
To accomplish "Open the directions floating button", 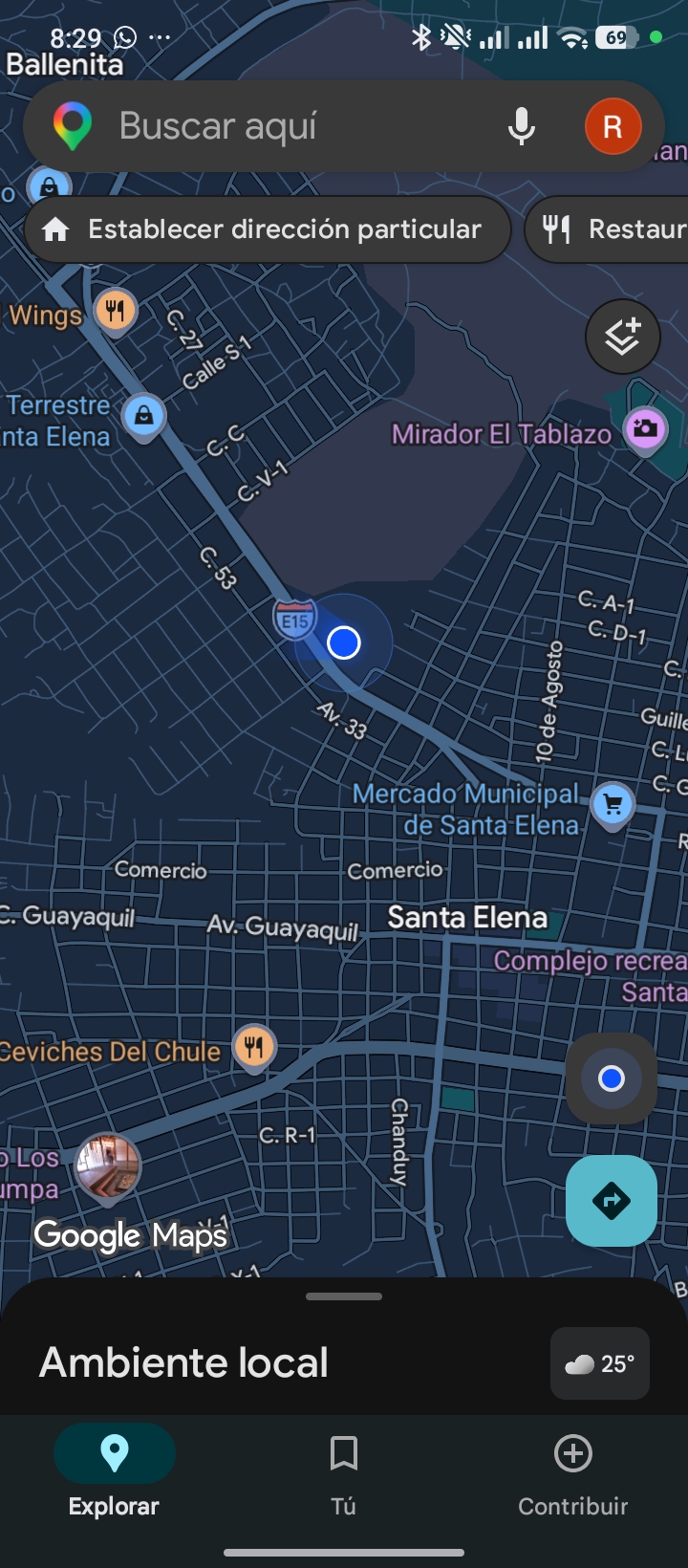I will (x=612, y=1201).
